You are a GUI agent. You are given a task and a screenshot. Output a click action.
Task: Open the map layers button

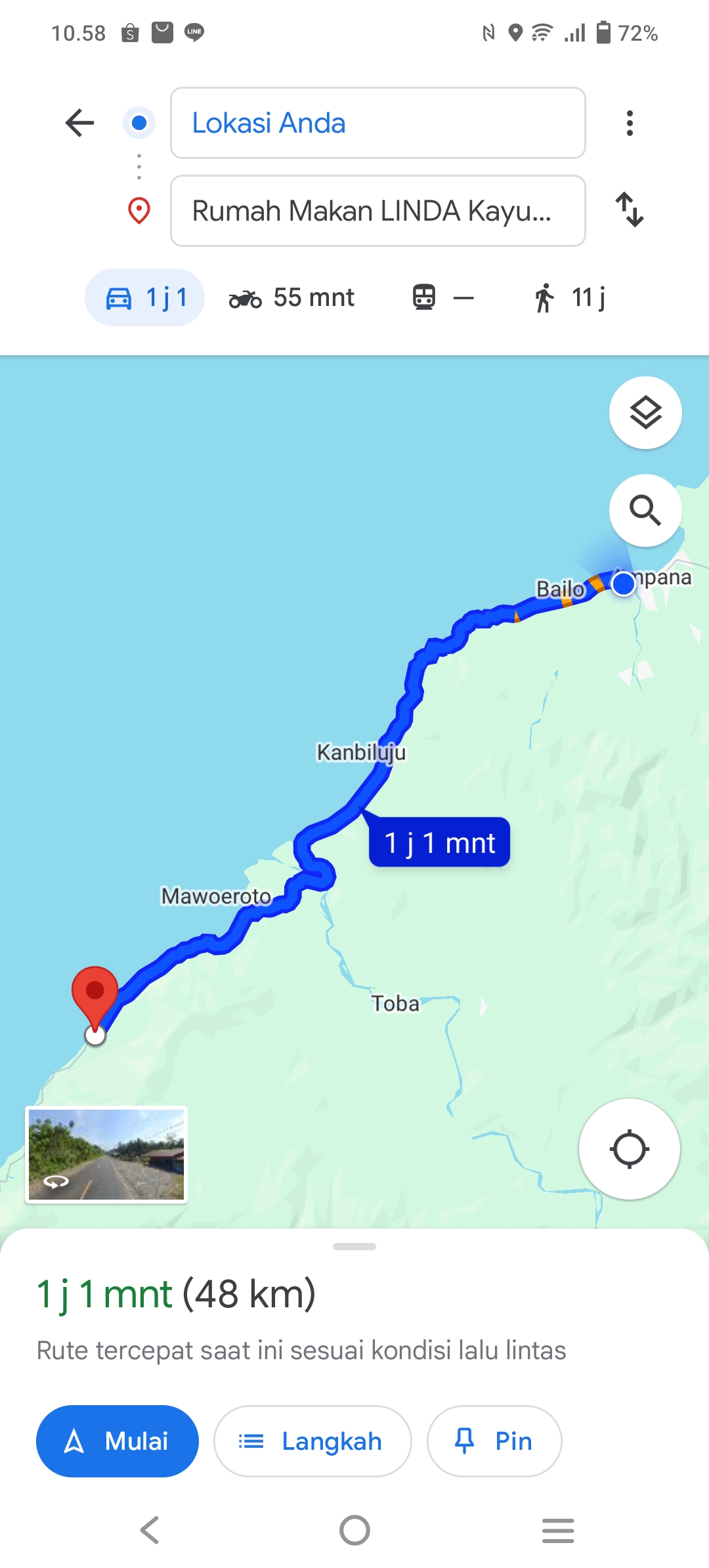tap(645, 412)
